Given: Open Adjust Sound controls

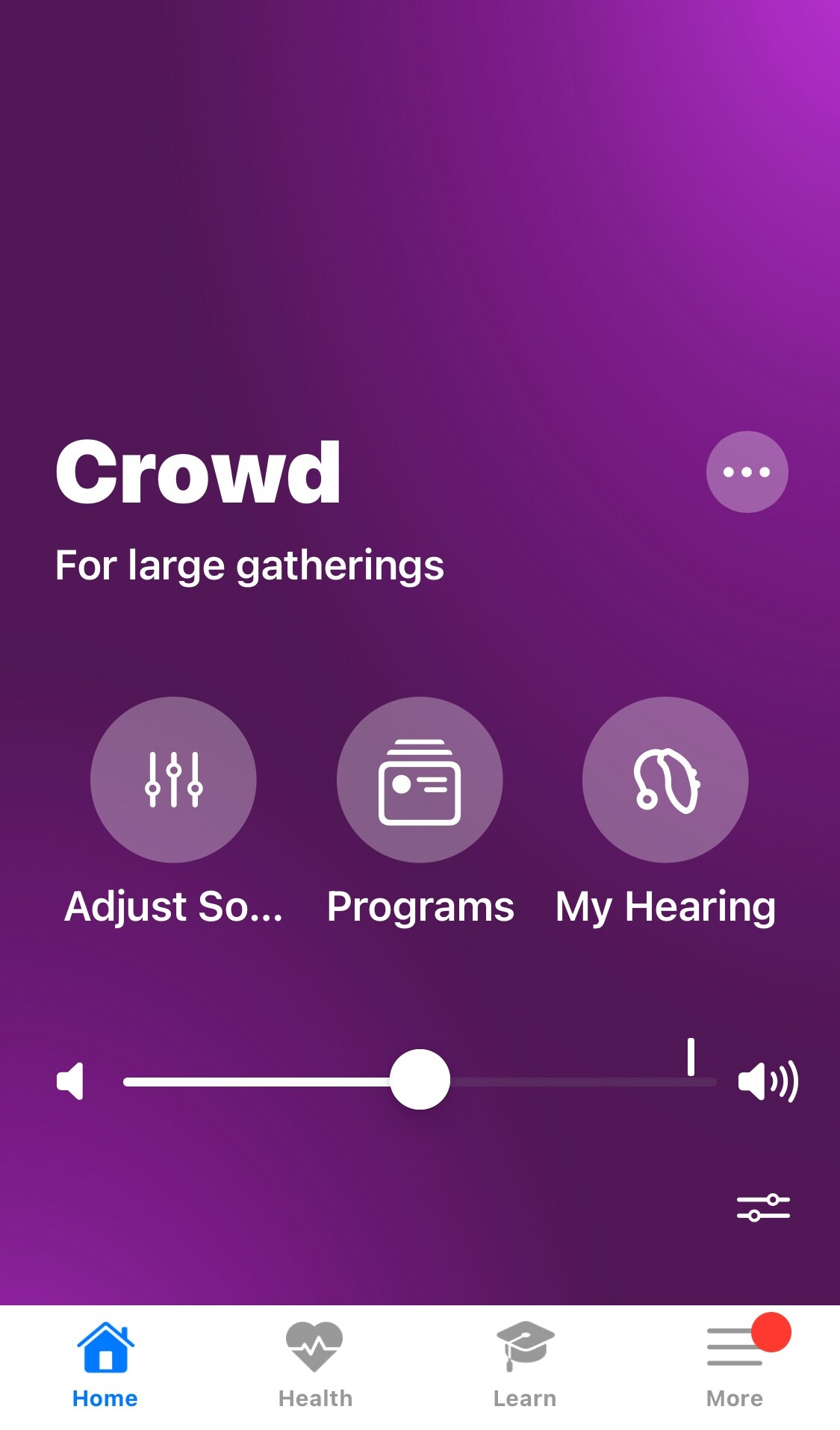Looking at the screenshot, I should click(x=173, y=780).
